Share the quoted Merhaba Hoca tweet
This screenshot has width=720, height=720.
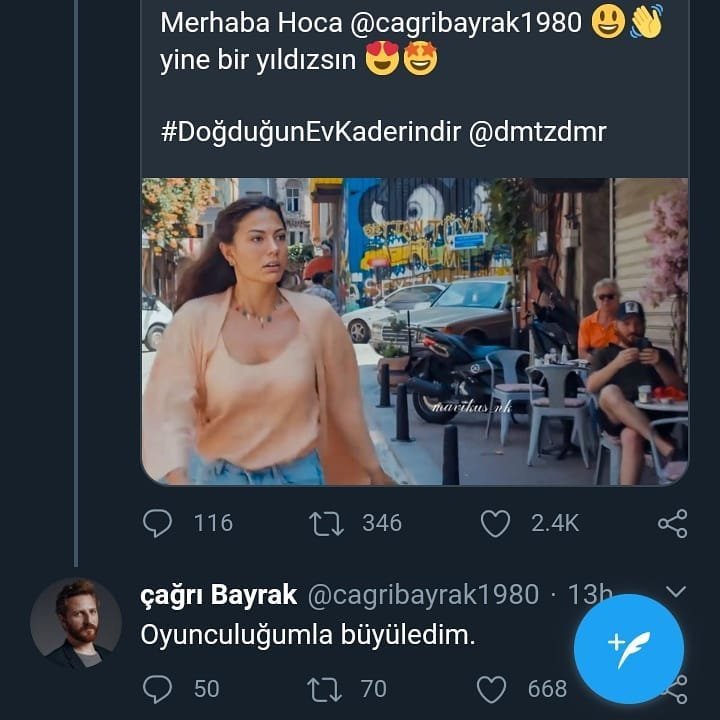click(x=672, y=523)
